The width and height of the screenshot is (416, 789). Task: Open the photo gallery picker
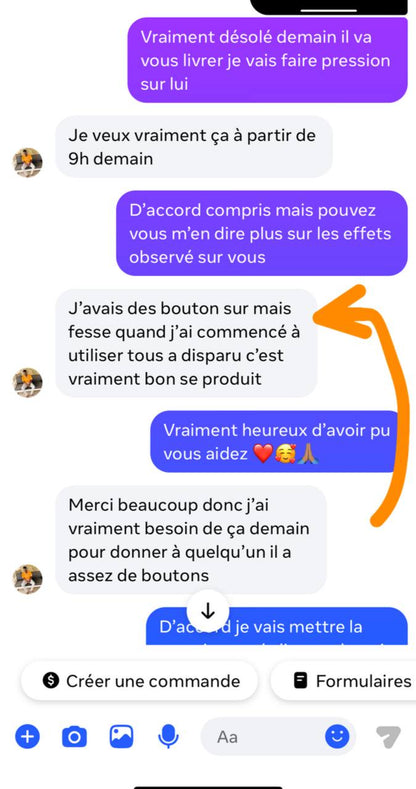tap(121, 737)
